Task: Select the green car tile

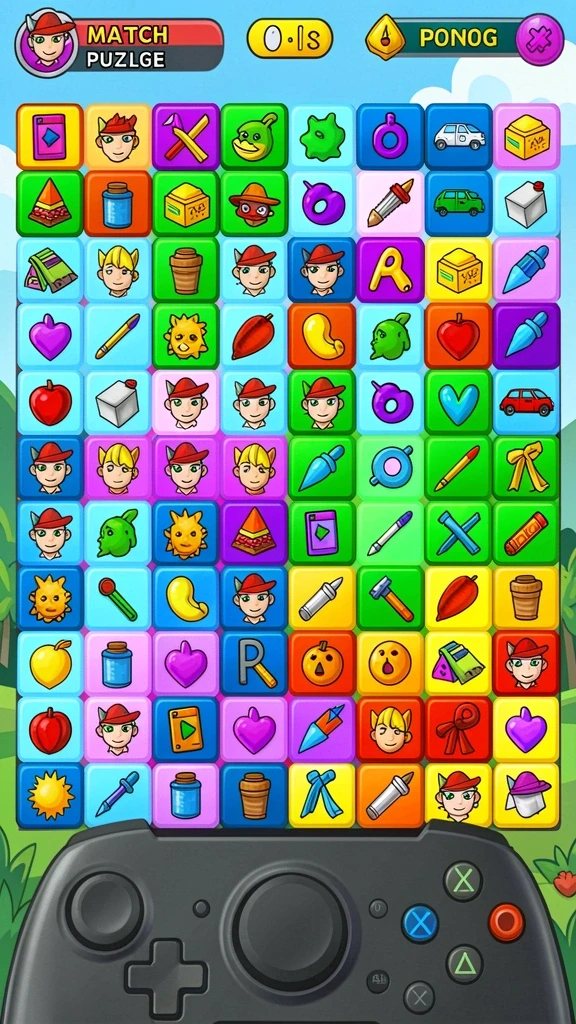Action: coord(458,203)
